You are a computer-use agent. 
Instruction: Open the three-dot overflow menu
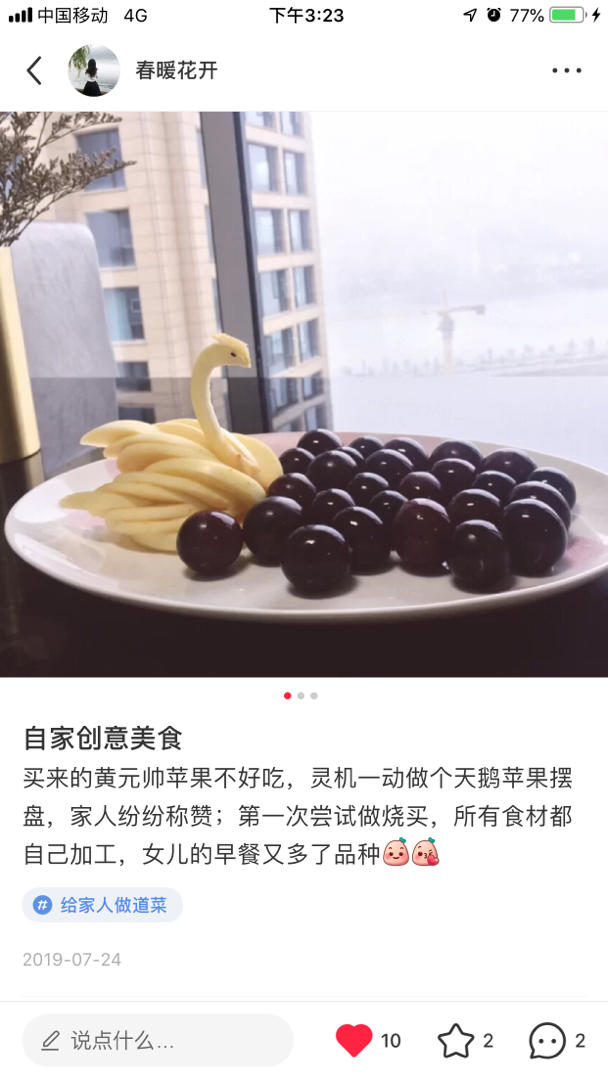click(x=566, y=70)
